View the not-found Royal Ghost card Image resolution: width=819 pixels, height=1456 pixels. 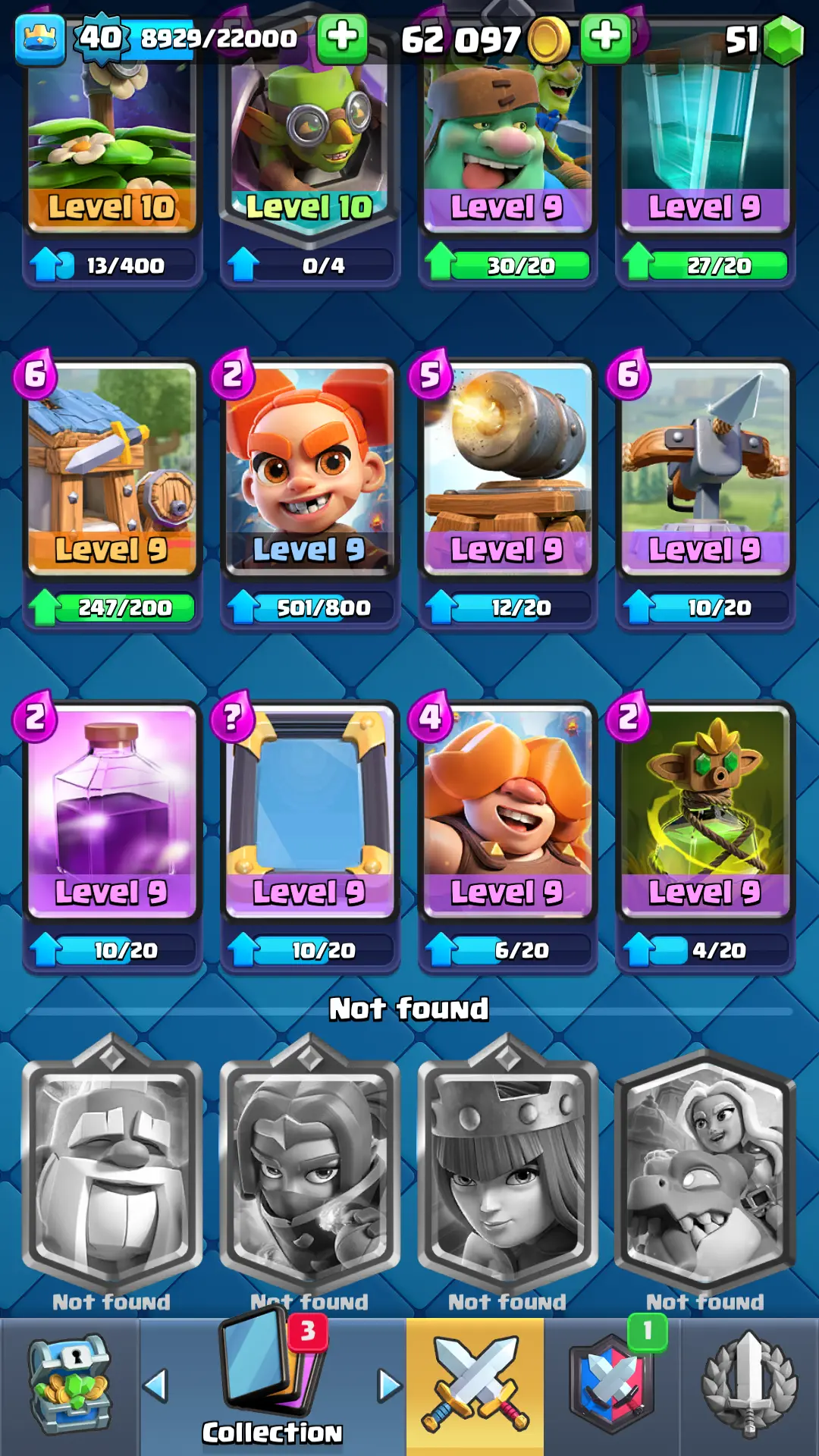click(309, 1168)
